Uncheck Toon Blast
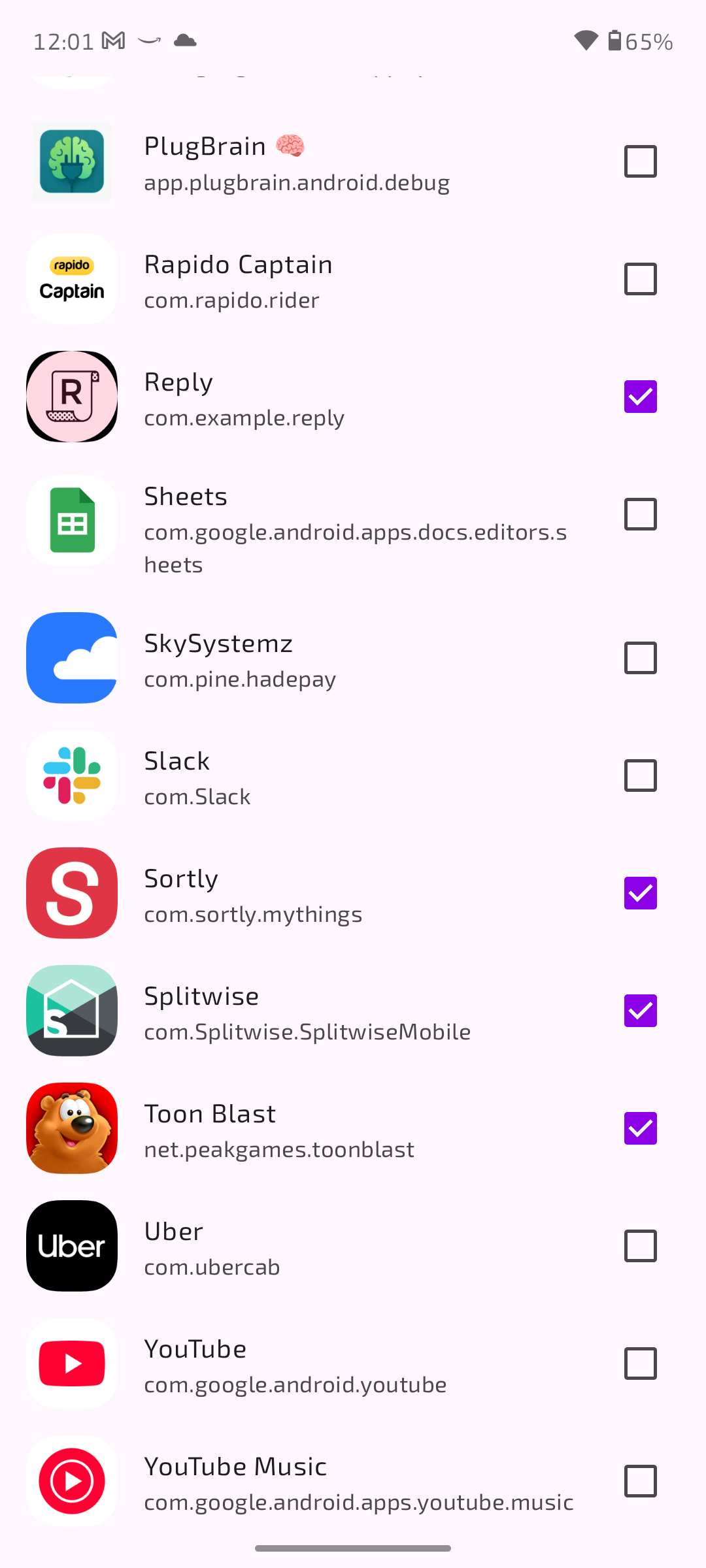Image resolution: width=706 pixels, height=1568 pixels. click(640, 1128)
